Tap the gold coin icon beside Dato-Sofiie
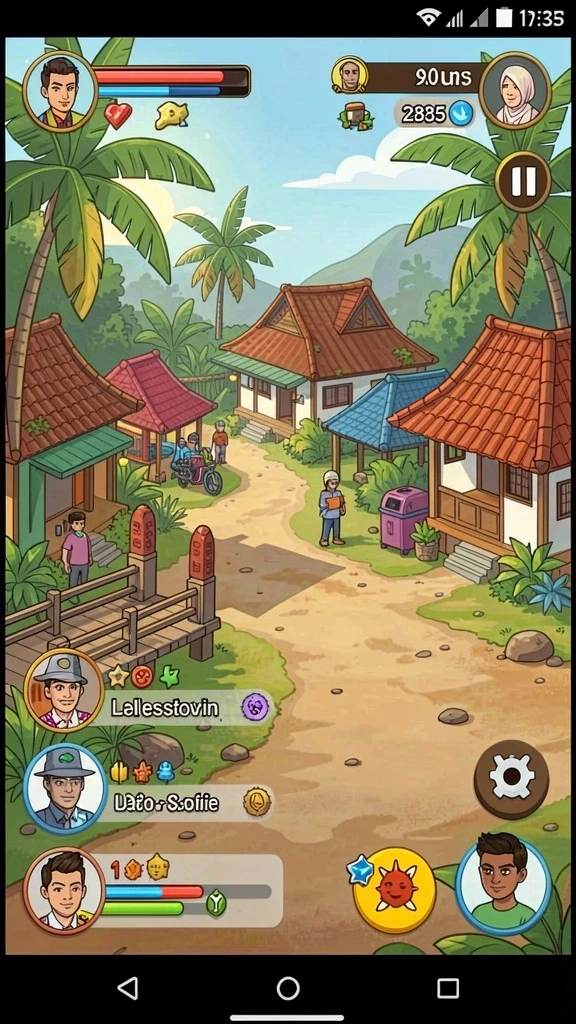This screenshot has height=1024, width=576. [257, 801]
